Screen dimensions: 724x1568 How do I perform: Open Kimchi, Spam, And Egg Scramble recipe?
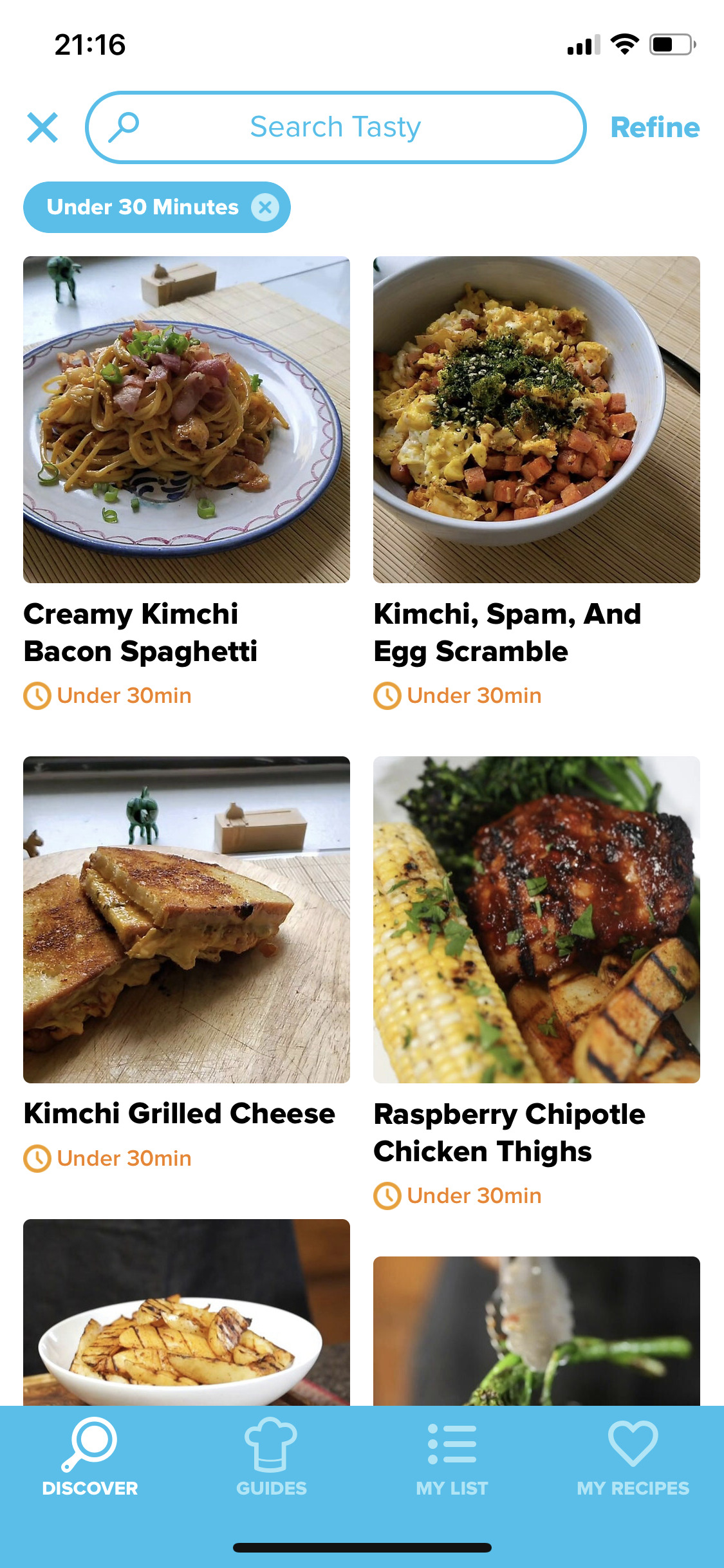pyautogui.click(x=536, y=420)
